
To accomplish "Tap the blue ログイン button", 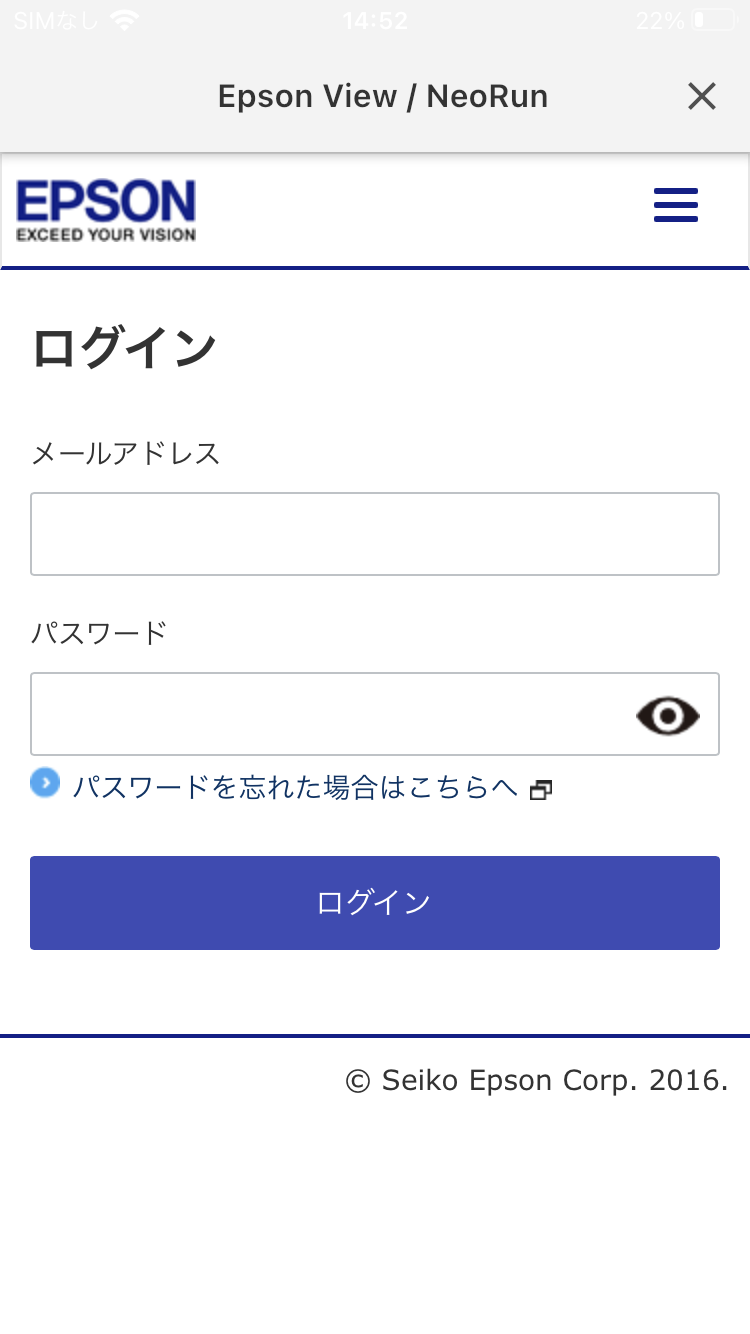I will pos(375,903).
